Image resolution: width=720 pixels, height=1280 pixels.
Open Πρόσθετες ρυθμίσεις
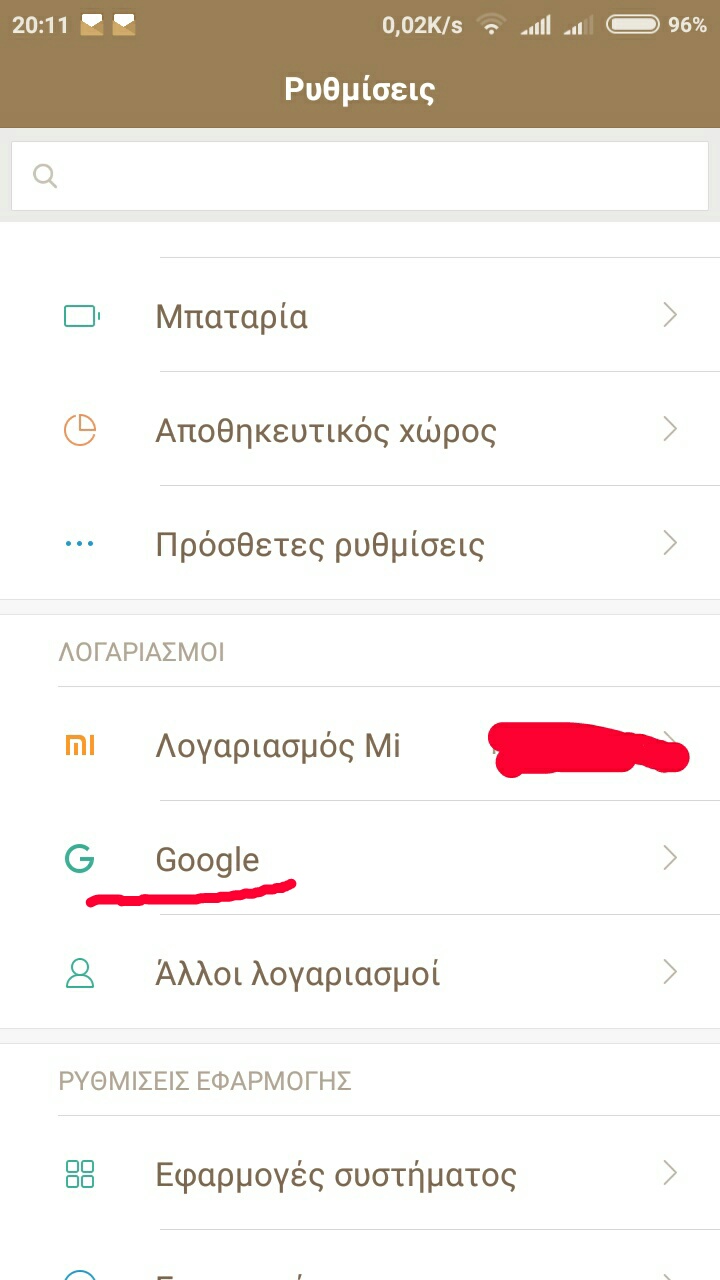point(360,544)
